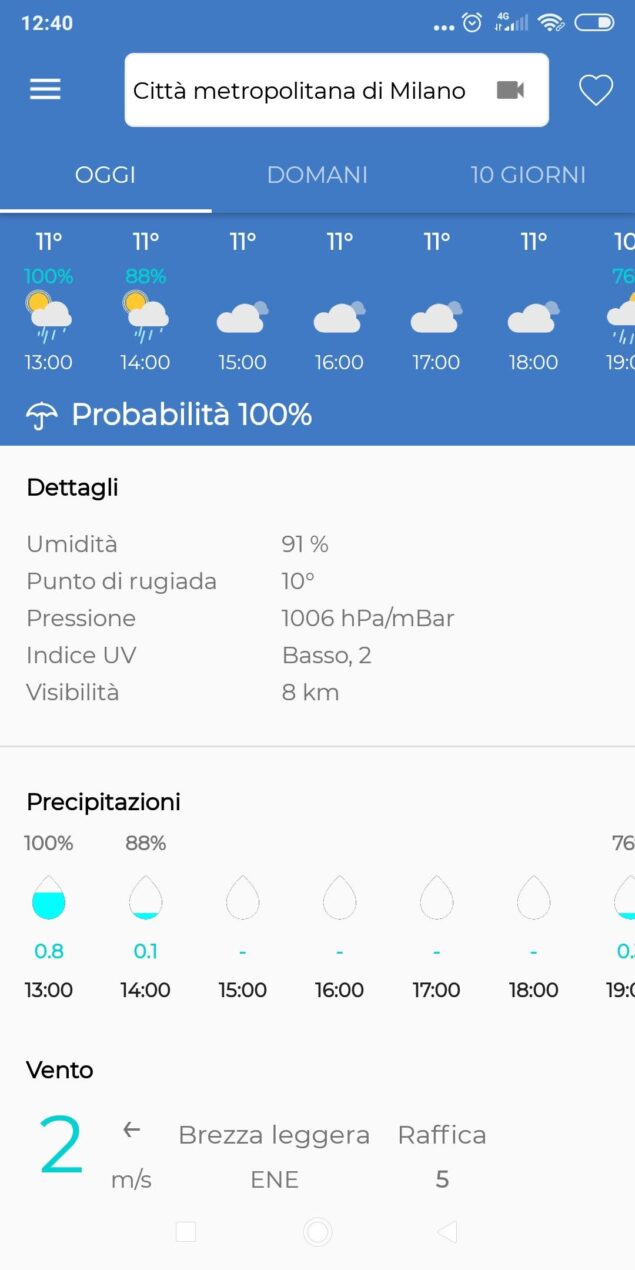Tap the location search field for Milano
635x1270 pixels.
tap(336, 90)
